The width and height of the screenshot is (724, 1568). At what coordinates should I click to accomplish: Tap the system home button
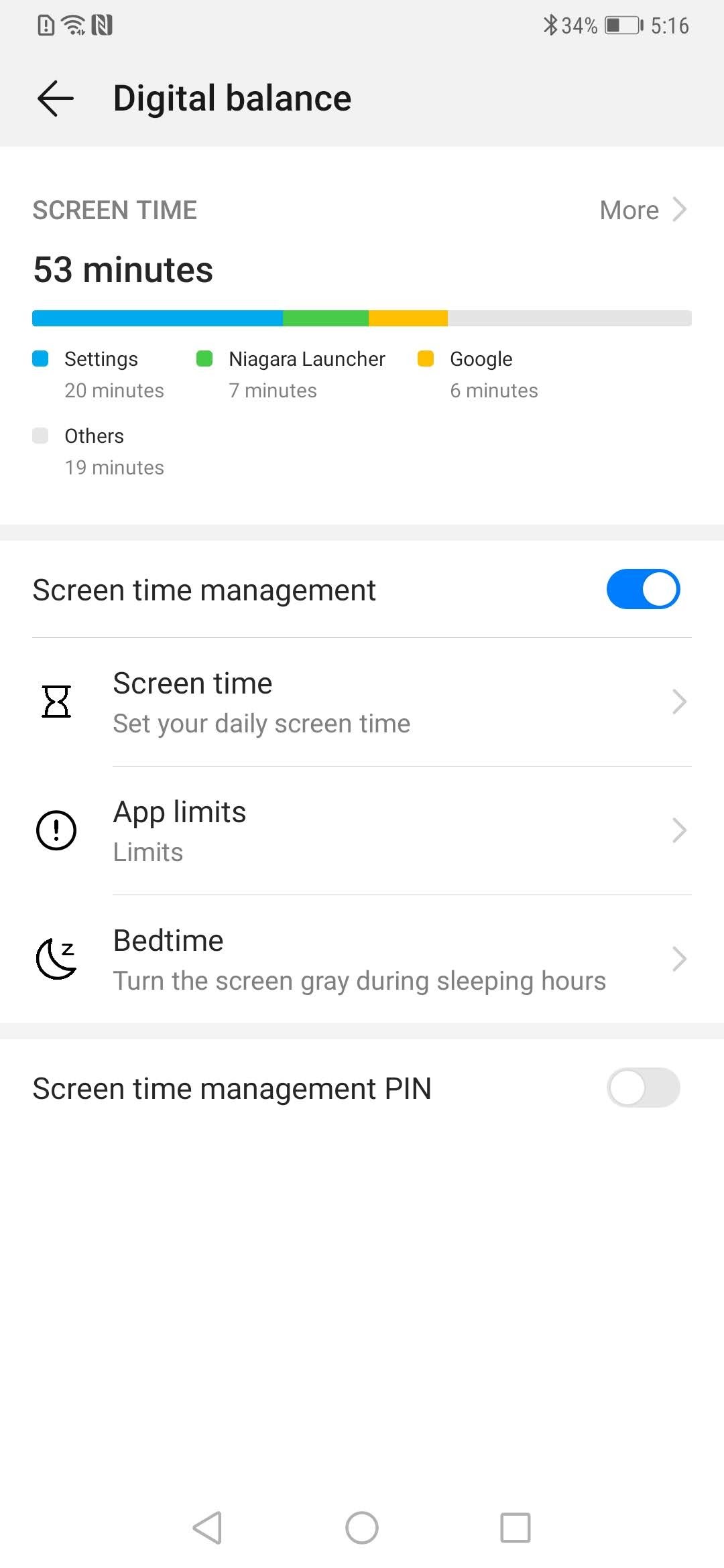coord(362,1528)
